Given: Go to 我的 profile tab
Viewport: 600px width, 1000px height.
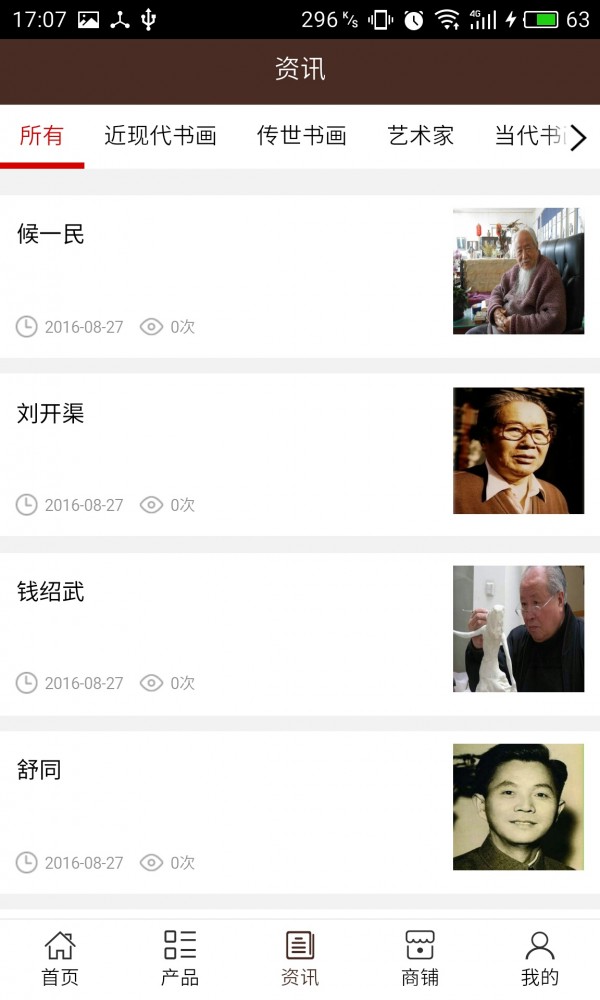Looking at the screenshot, I should click(540, 958).
